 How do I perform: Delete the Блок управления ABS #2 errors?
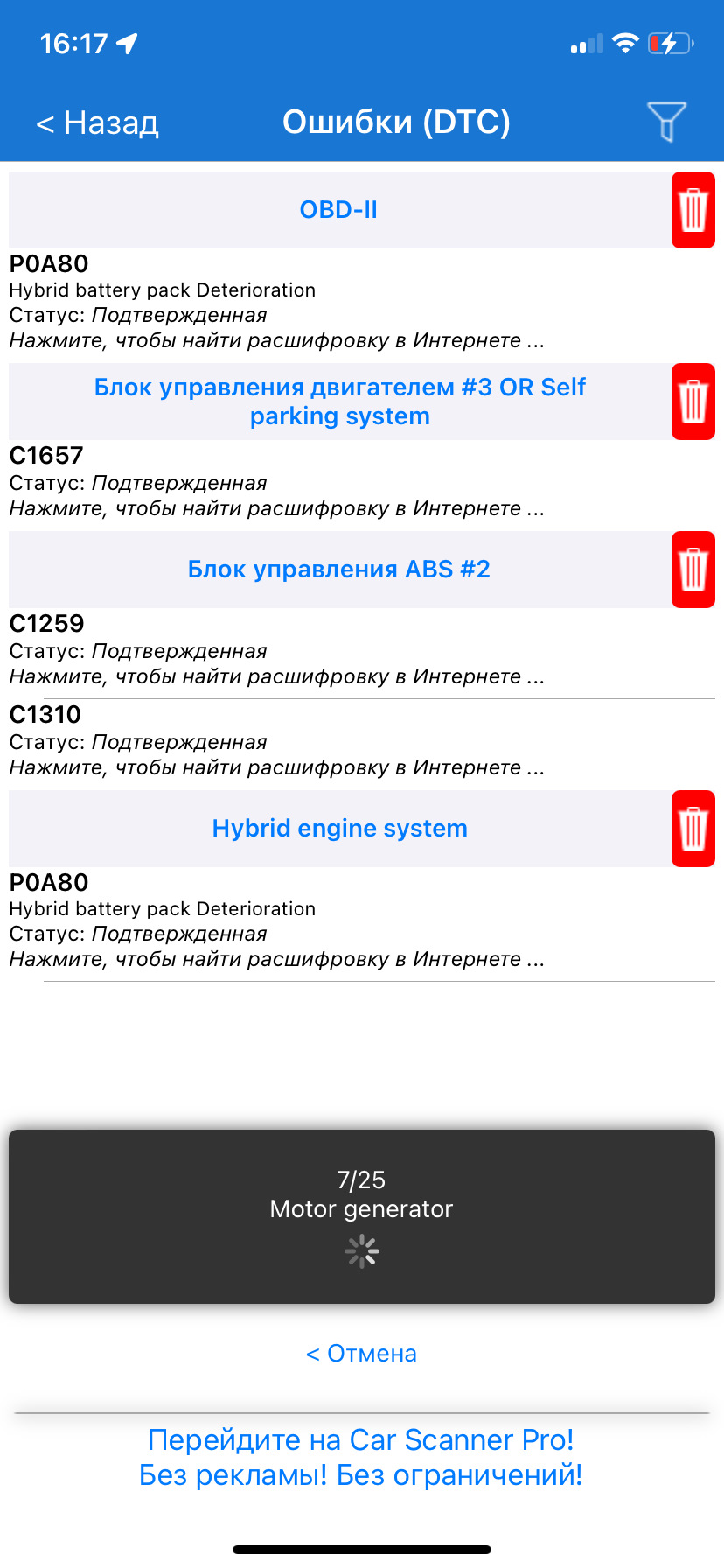point(693,569)
